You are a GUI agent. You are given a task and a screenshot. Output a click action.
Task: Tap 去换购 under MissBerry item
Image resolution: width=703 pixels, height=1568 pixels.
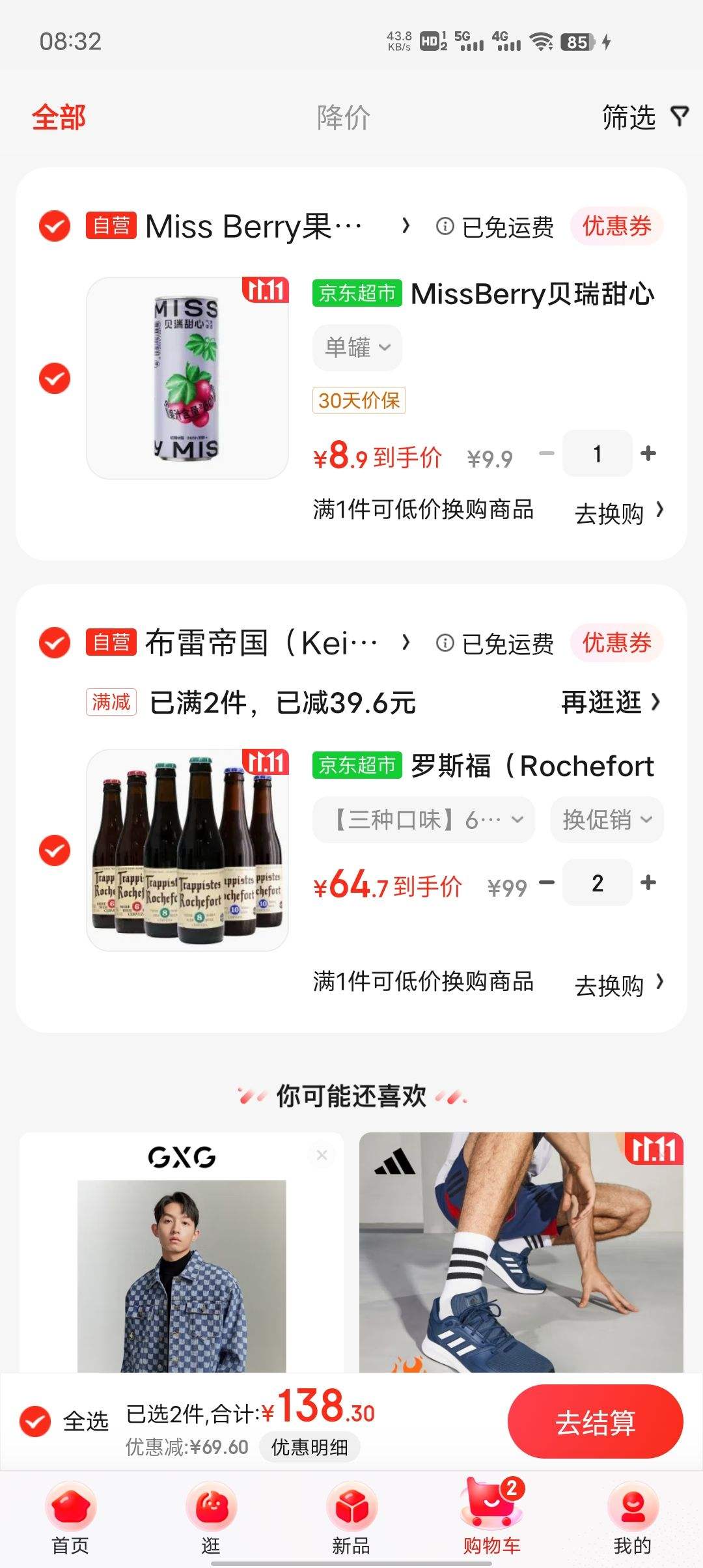point(619,513)
